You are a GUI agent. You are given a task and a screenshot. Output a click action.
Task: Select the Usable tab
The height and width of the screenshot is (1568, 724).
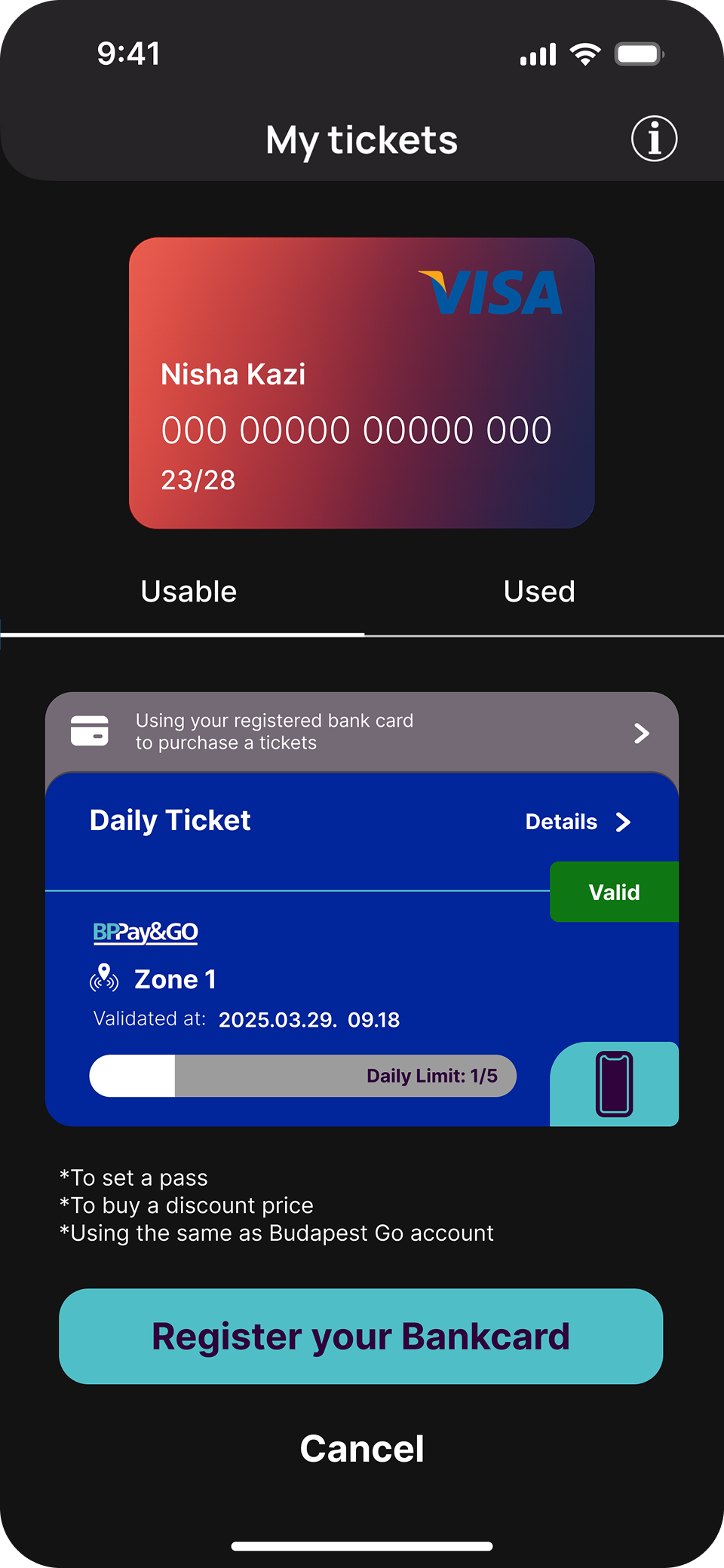(189, 592)
